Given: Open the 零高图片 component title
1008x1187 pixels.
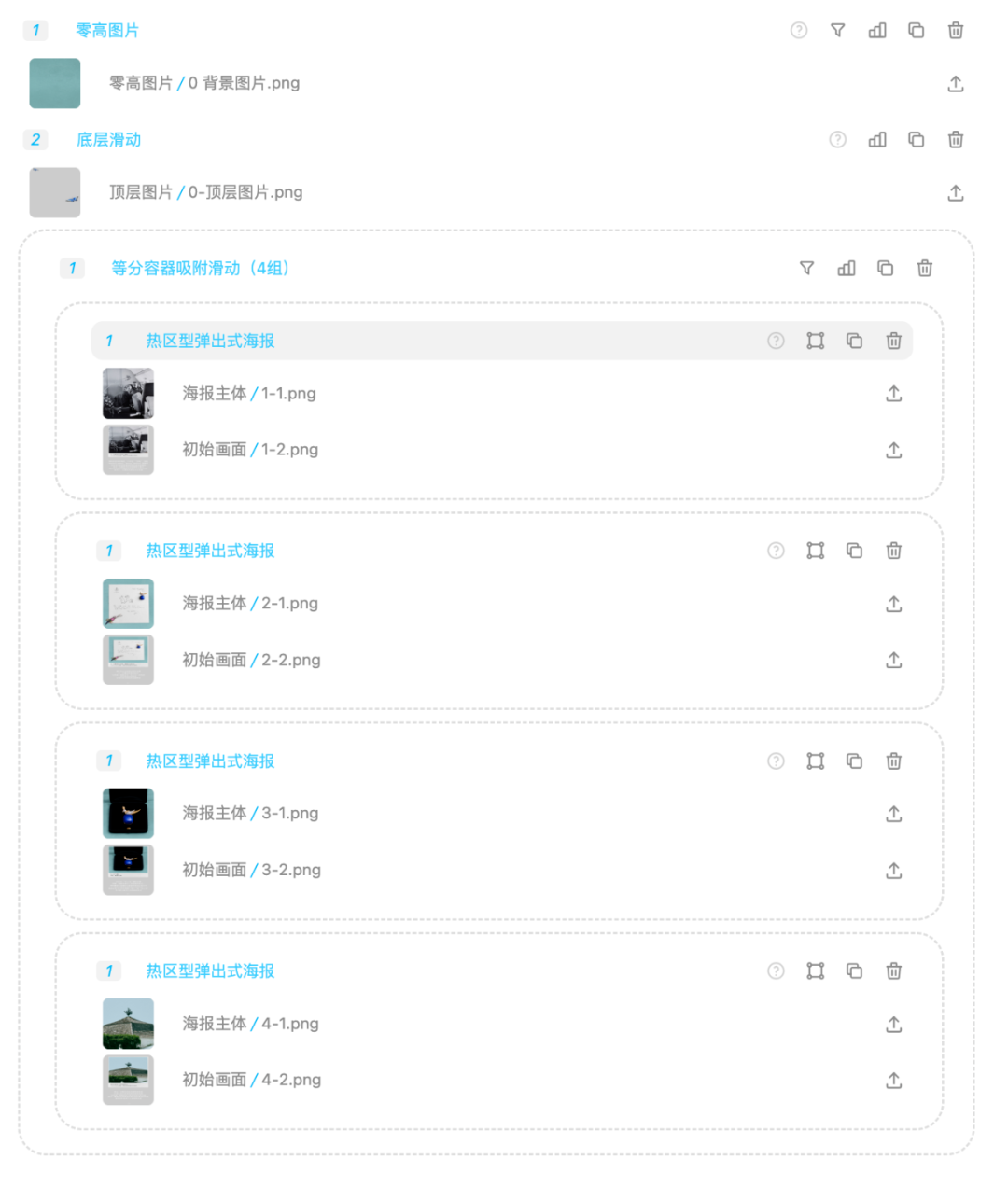Looking at the screenshot, I should 107,31.
